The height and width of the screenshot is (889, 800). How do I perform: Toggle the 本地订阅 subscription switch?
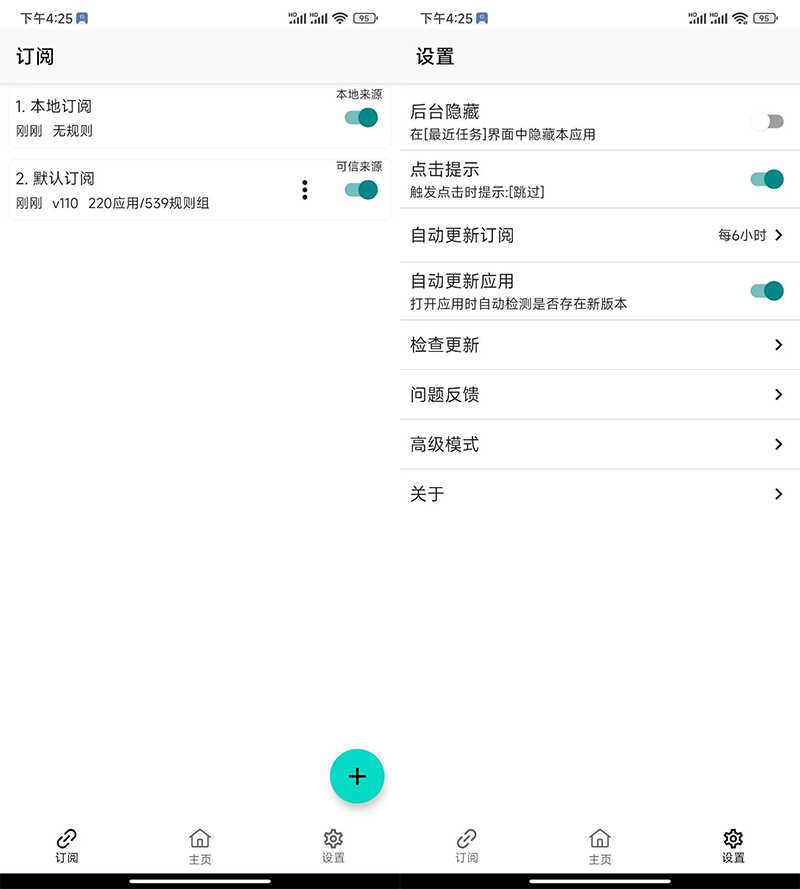(x=361, y=117)
